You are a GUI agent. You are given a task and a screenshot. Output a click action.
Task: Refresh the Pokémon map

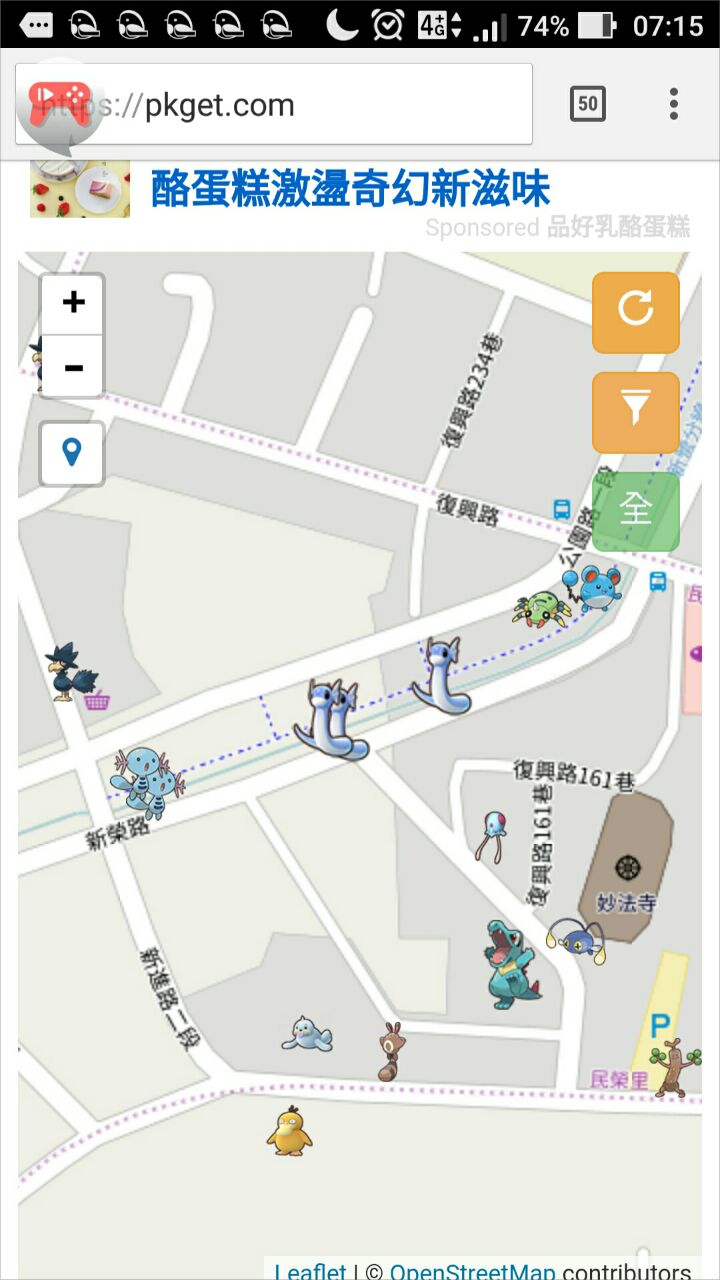click(636, 312)
